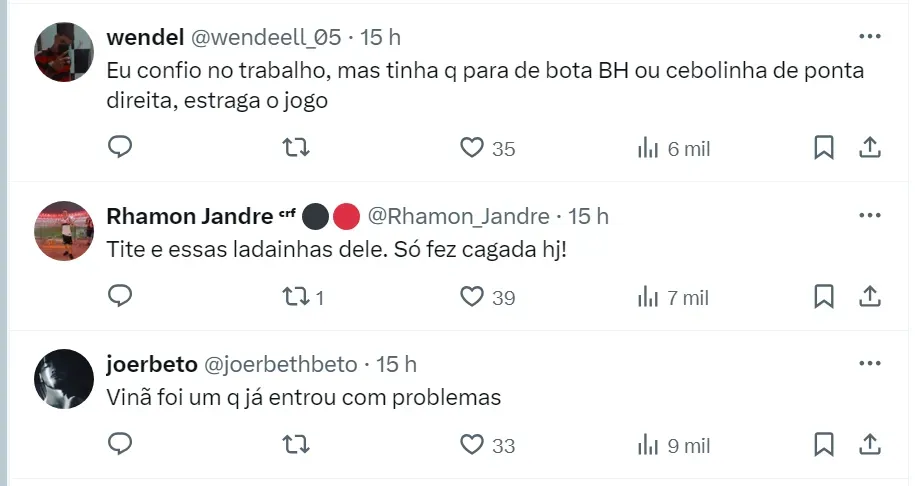
Task: Open more options on Rhamon Jandre's tweet
Action: pyautogui.click(x=870, y=215)
